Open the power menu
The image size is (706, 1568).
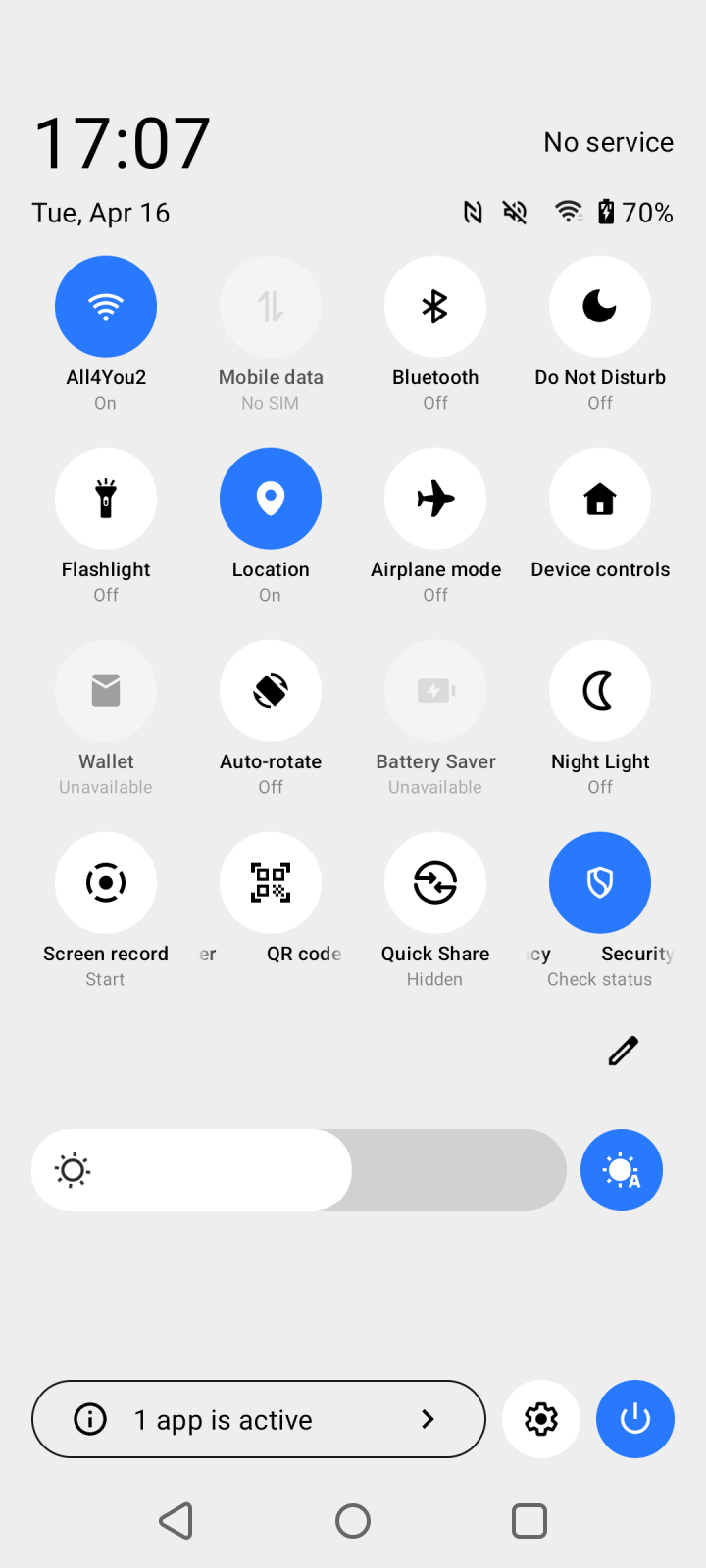(635, 1419)
